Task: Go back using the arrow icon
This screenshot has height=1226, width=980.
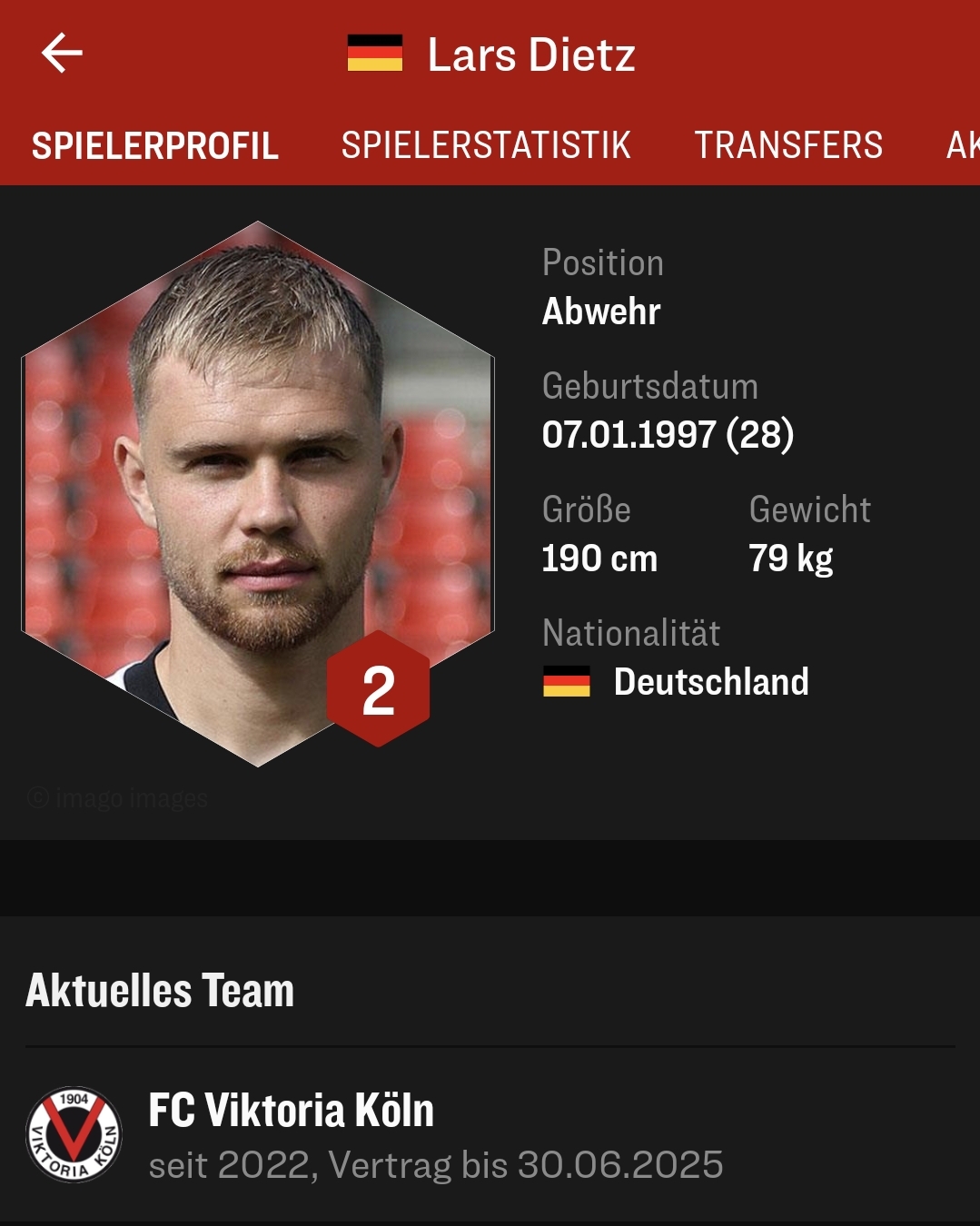Action: [x=62, y=53]
